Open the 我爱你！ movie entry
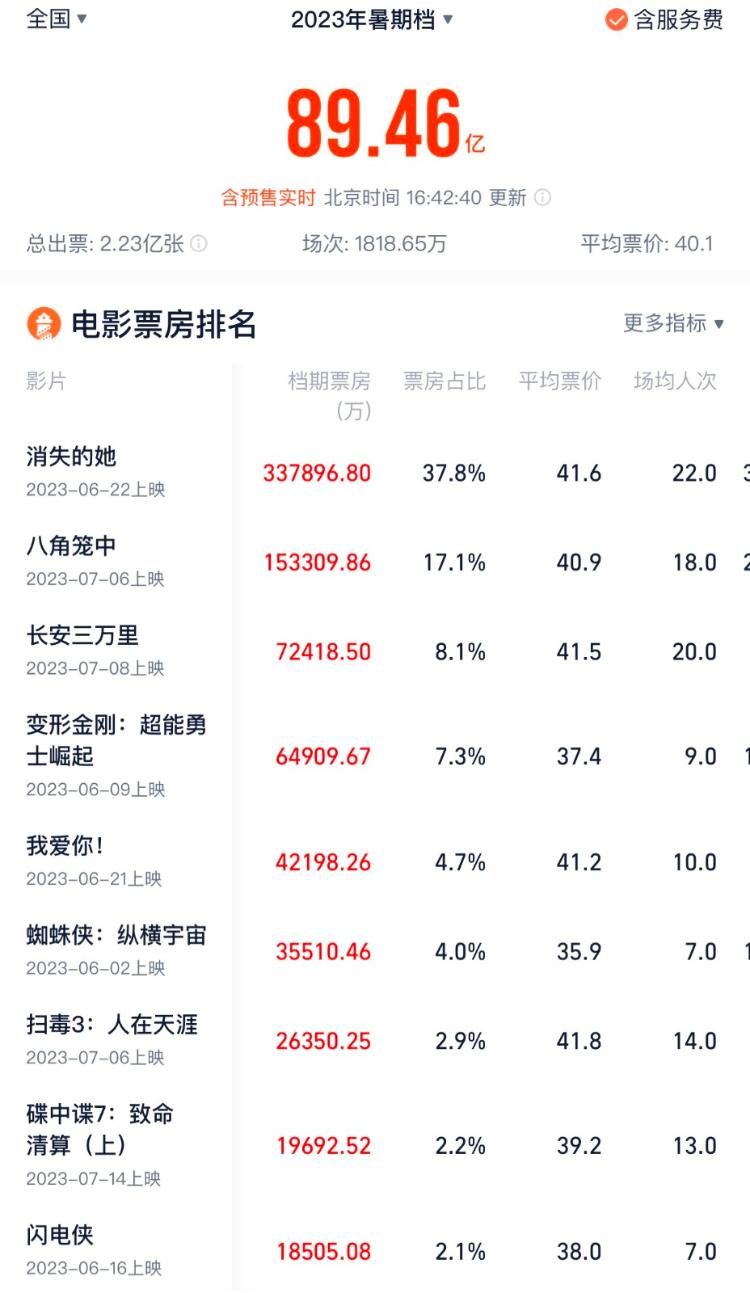 tap(375, 861)
